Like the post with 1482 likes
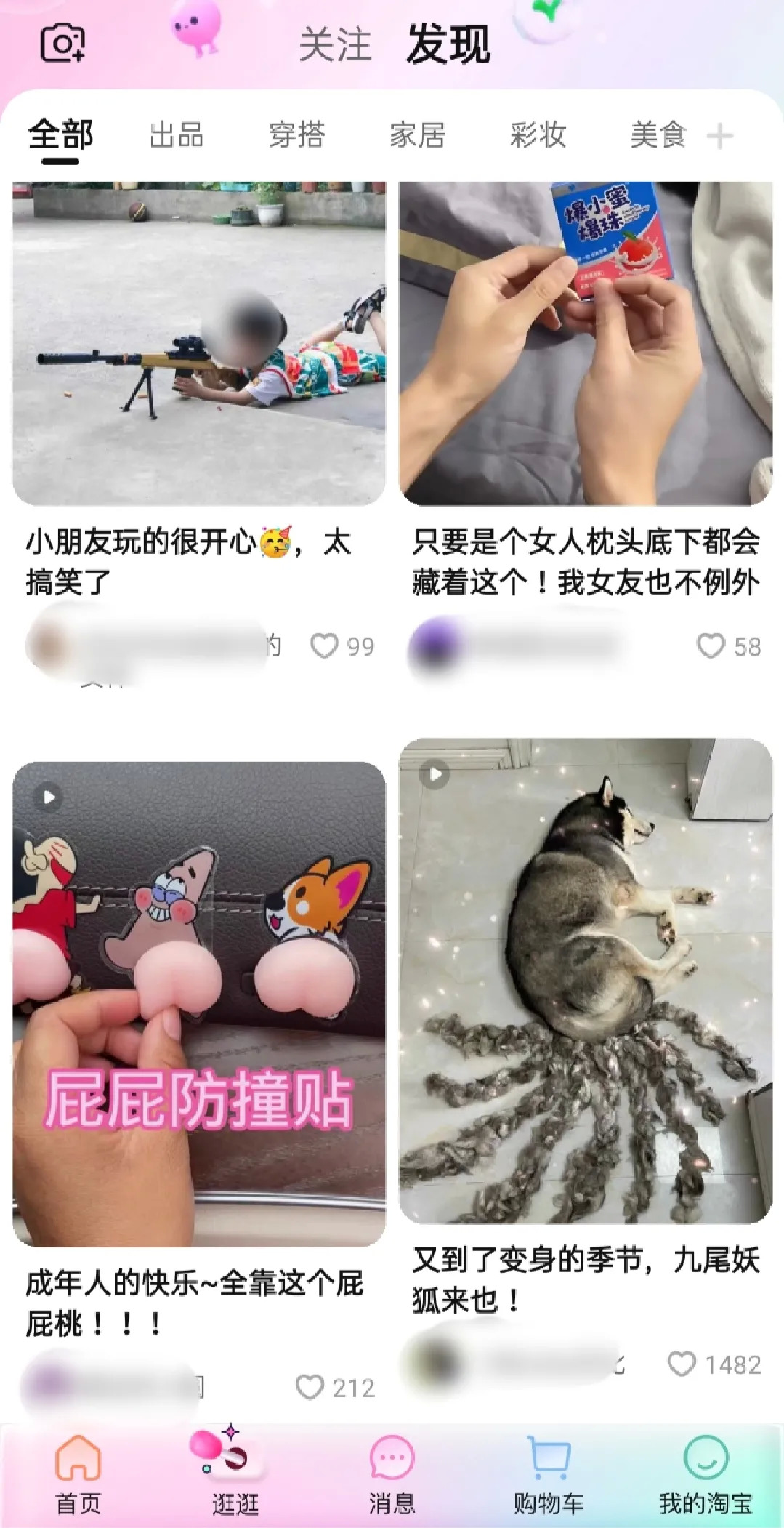This screenshot has width=784, height=1528. coord(682,1364)
